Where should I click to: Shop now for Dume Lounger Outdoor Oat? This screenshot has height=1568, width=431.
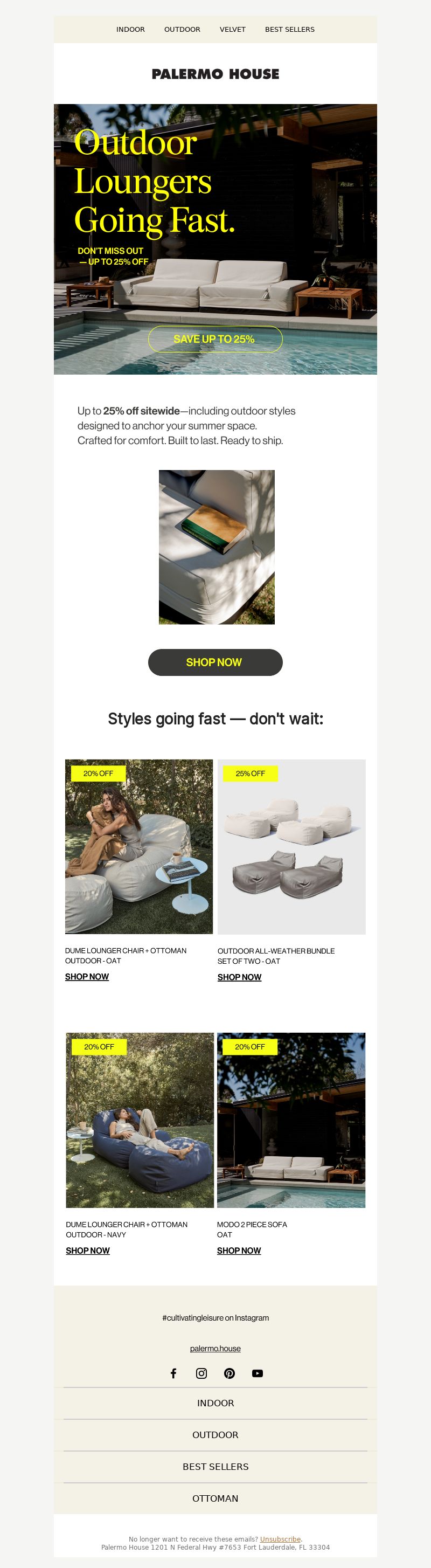[x=87, y=976]
